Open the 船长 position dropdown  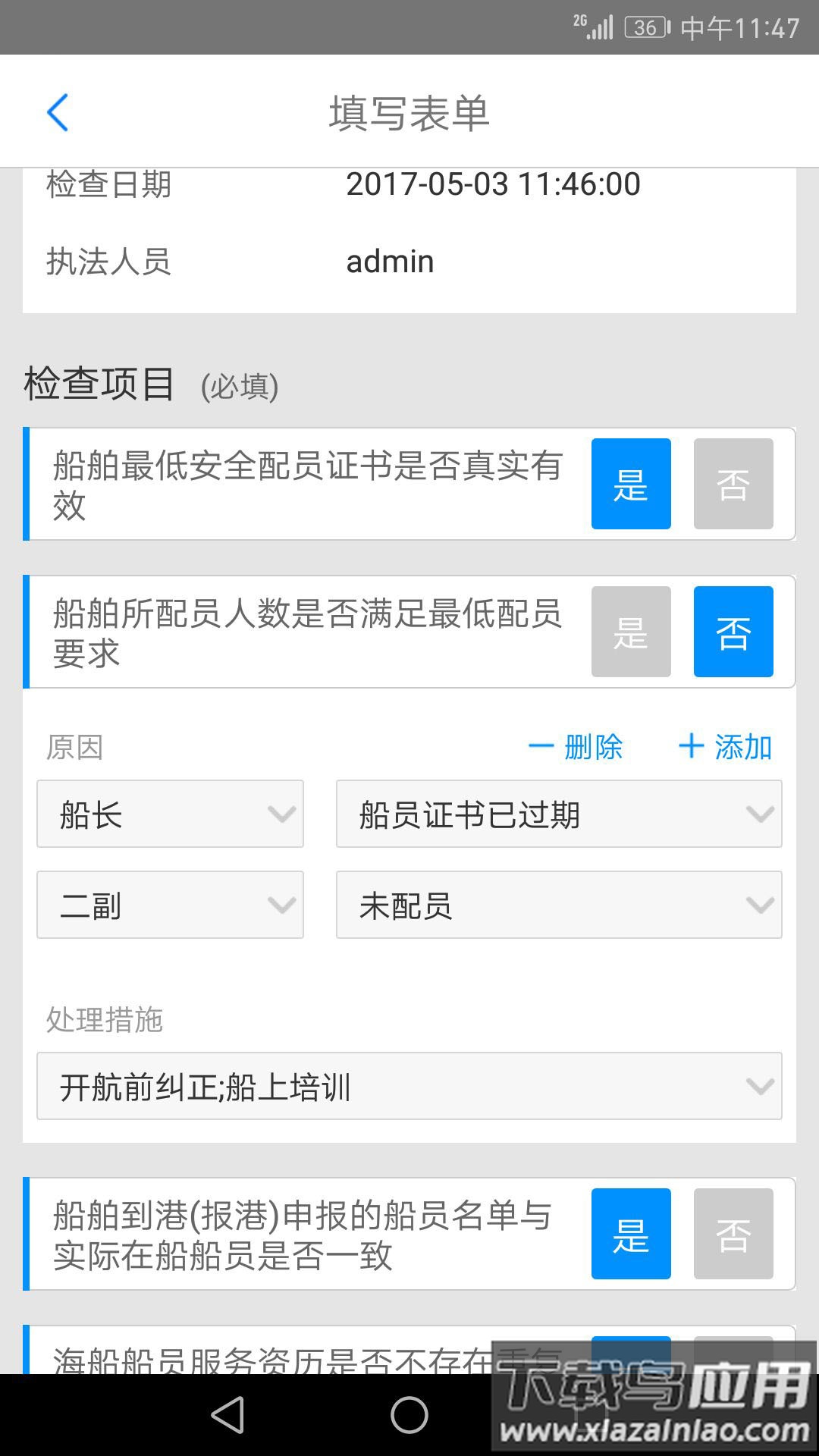point(170,814)
